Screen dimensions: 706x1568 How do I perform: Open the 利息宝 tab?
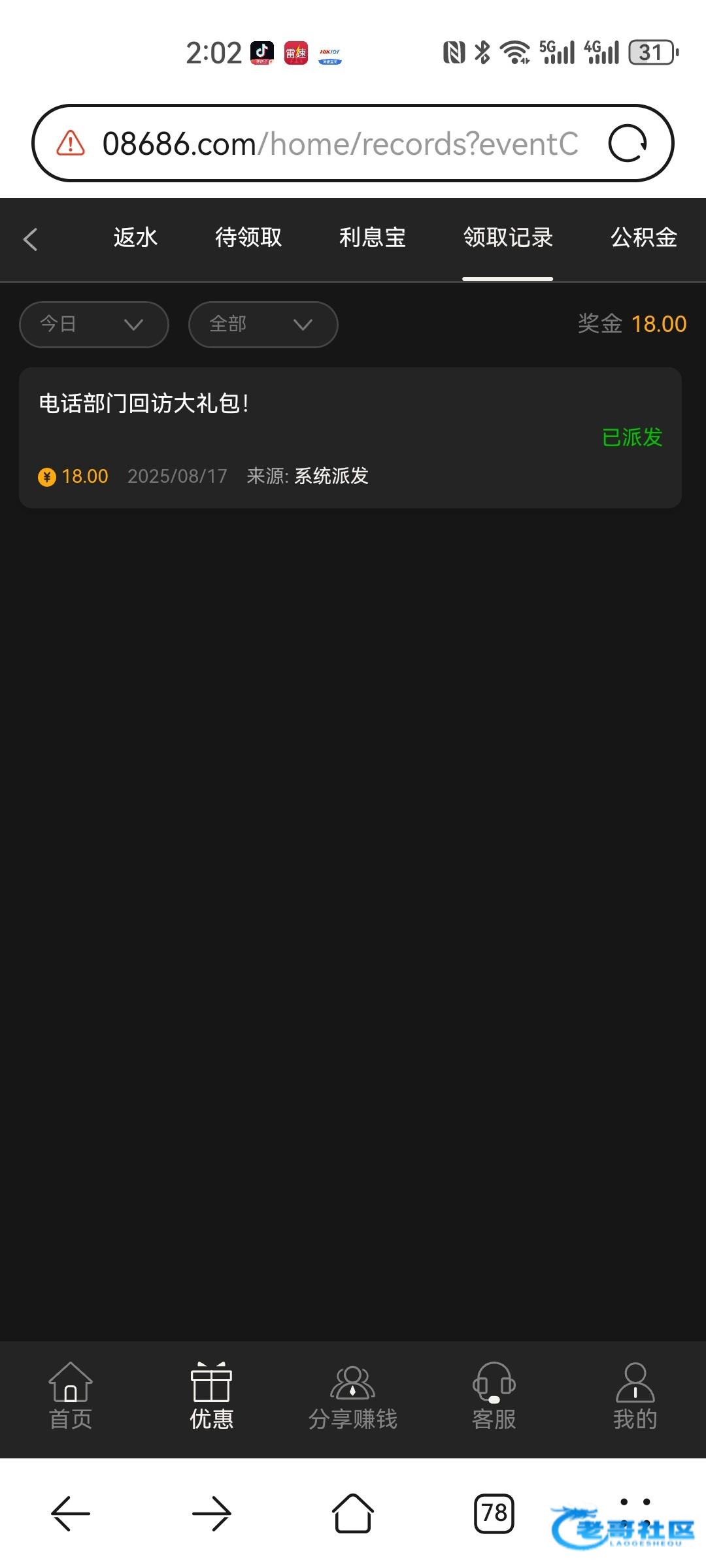coord(372,237)
